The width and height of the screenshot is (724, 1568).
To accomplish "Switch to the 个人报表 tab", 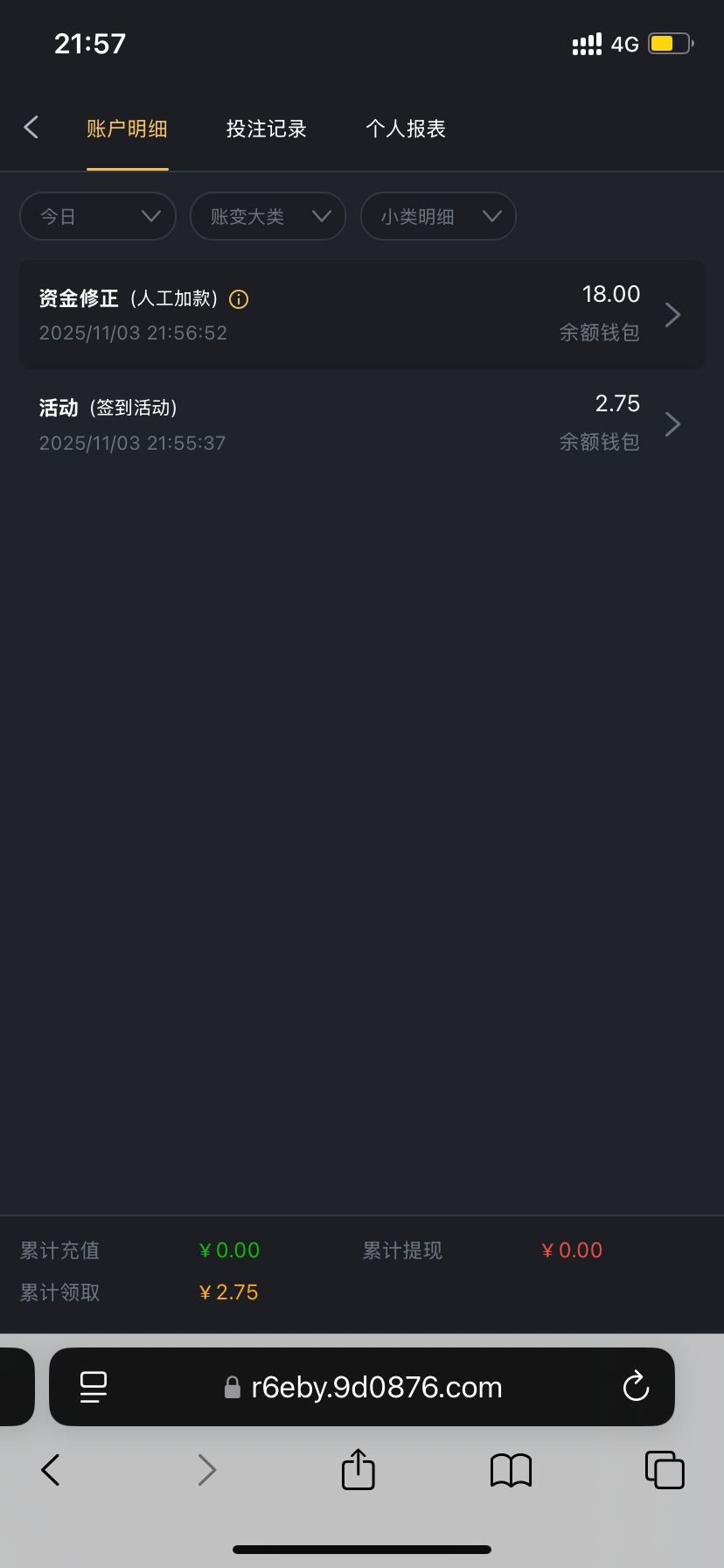I will click(406, 129).
